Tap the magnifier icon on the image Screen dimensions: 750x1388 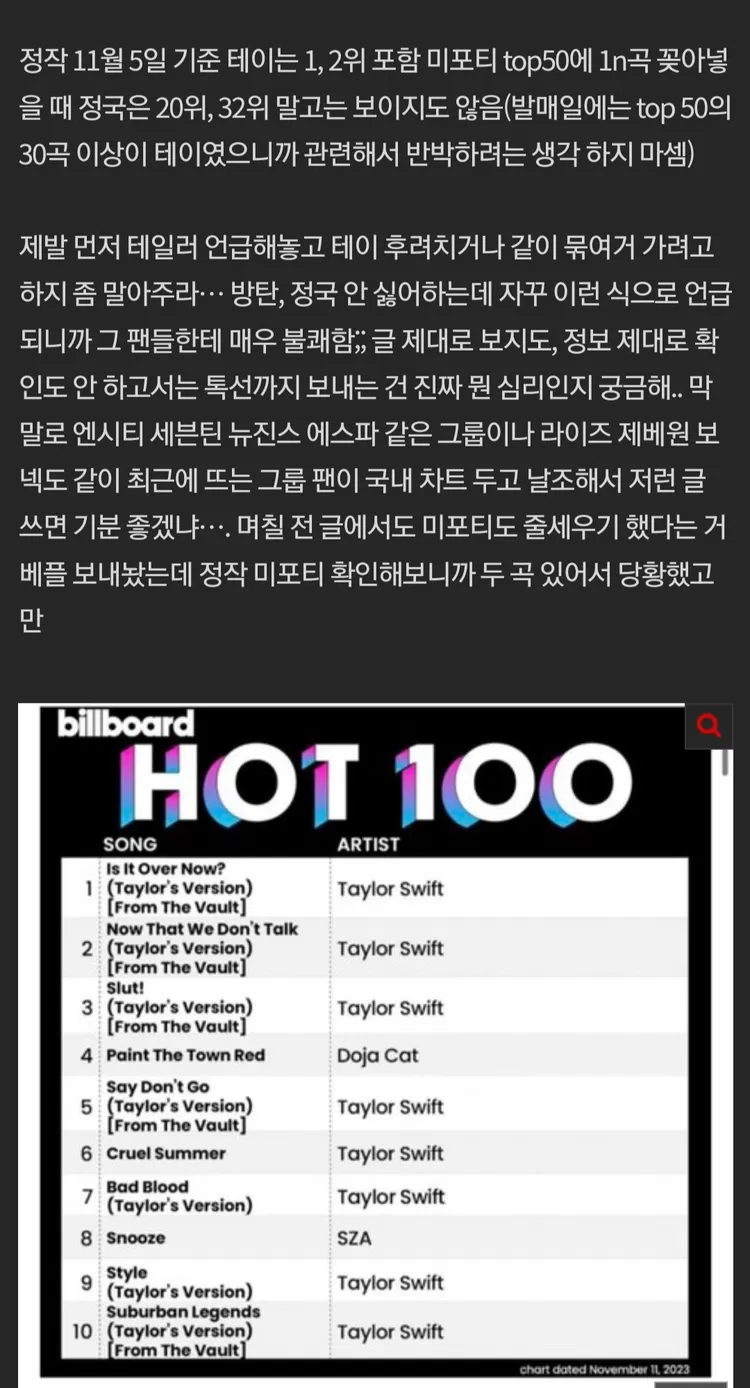(708, 726)
